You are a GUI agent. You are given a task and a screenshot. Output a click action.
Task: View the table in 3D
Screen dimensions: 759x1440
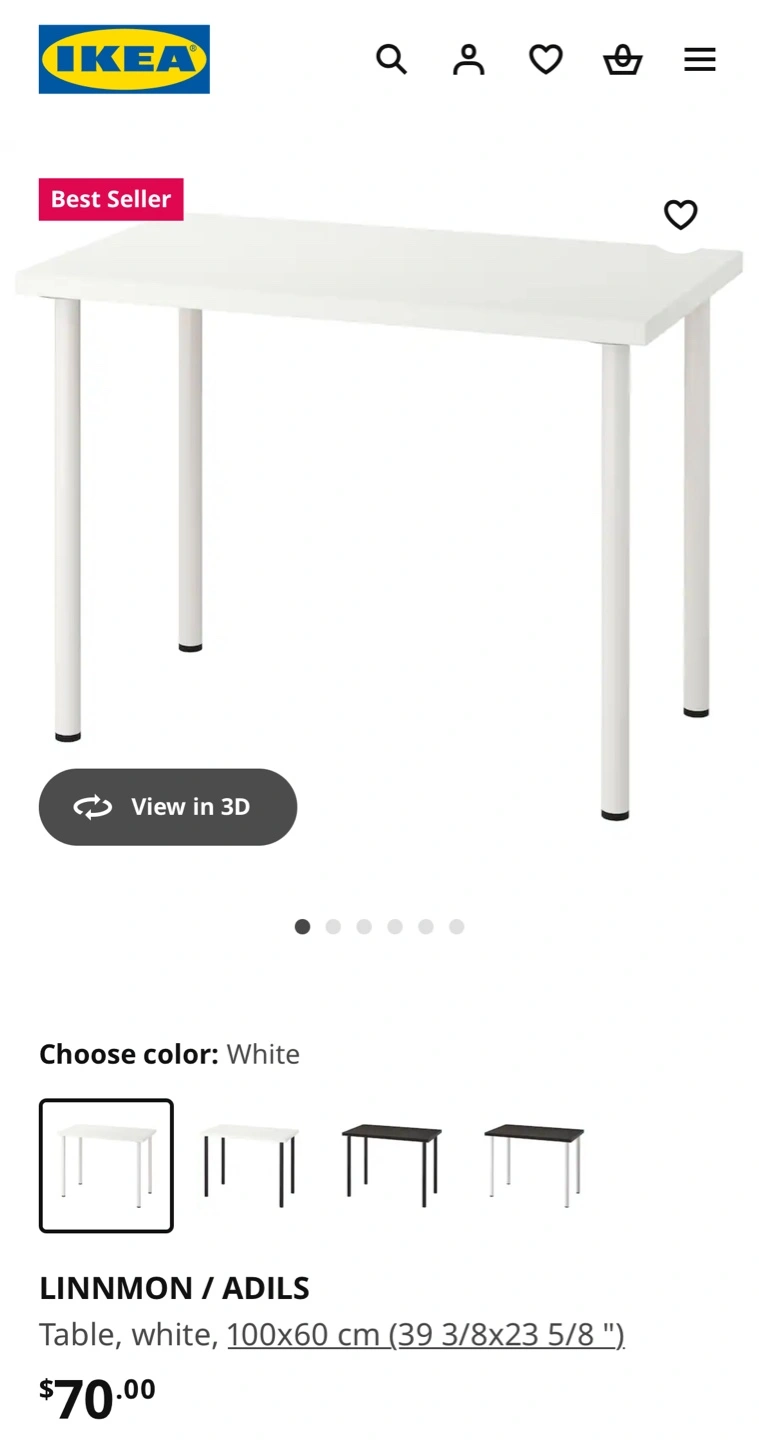[x=168, y=807]
